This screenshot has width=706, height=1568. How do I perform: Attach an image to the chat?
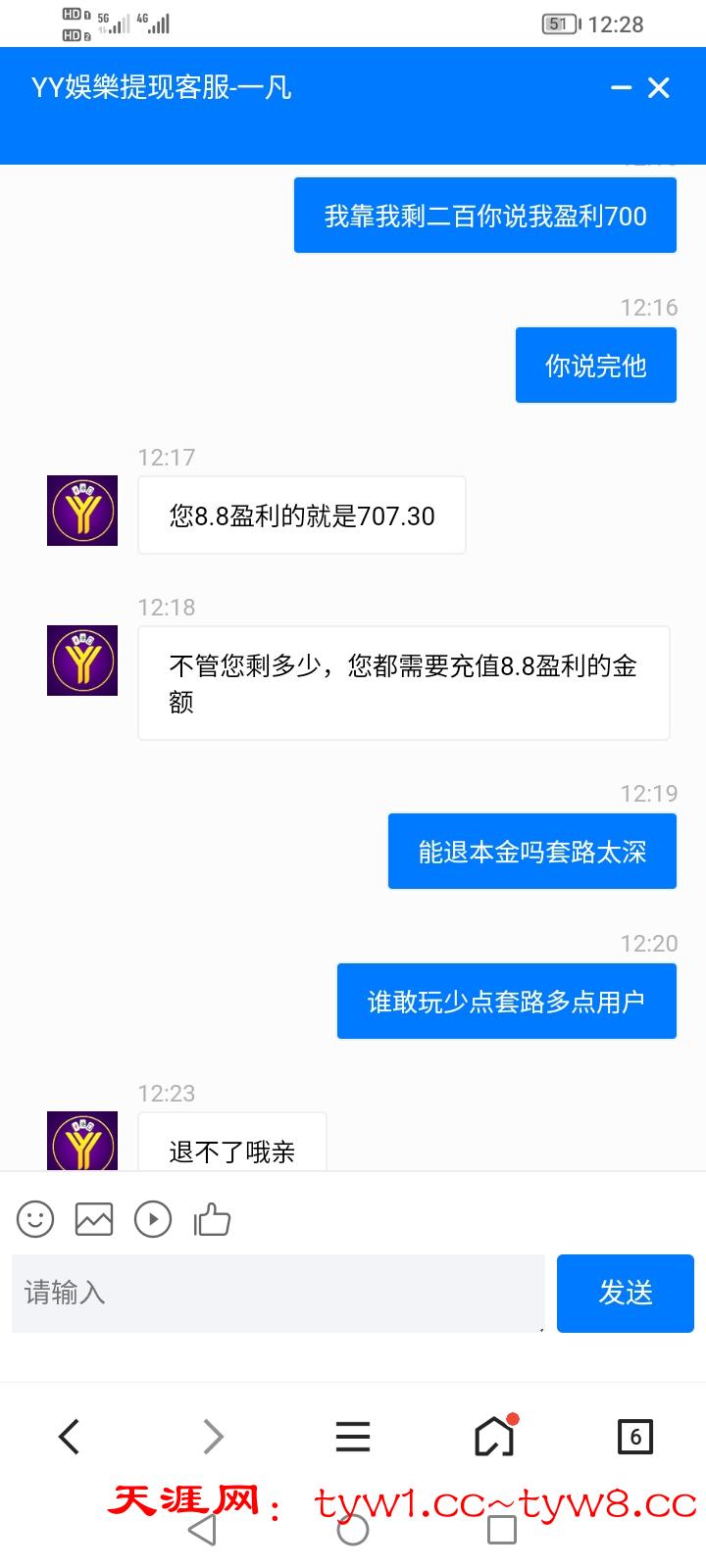point(94,1219)
